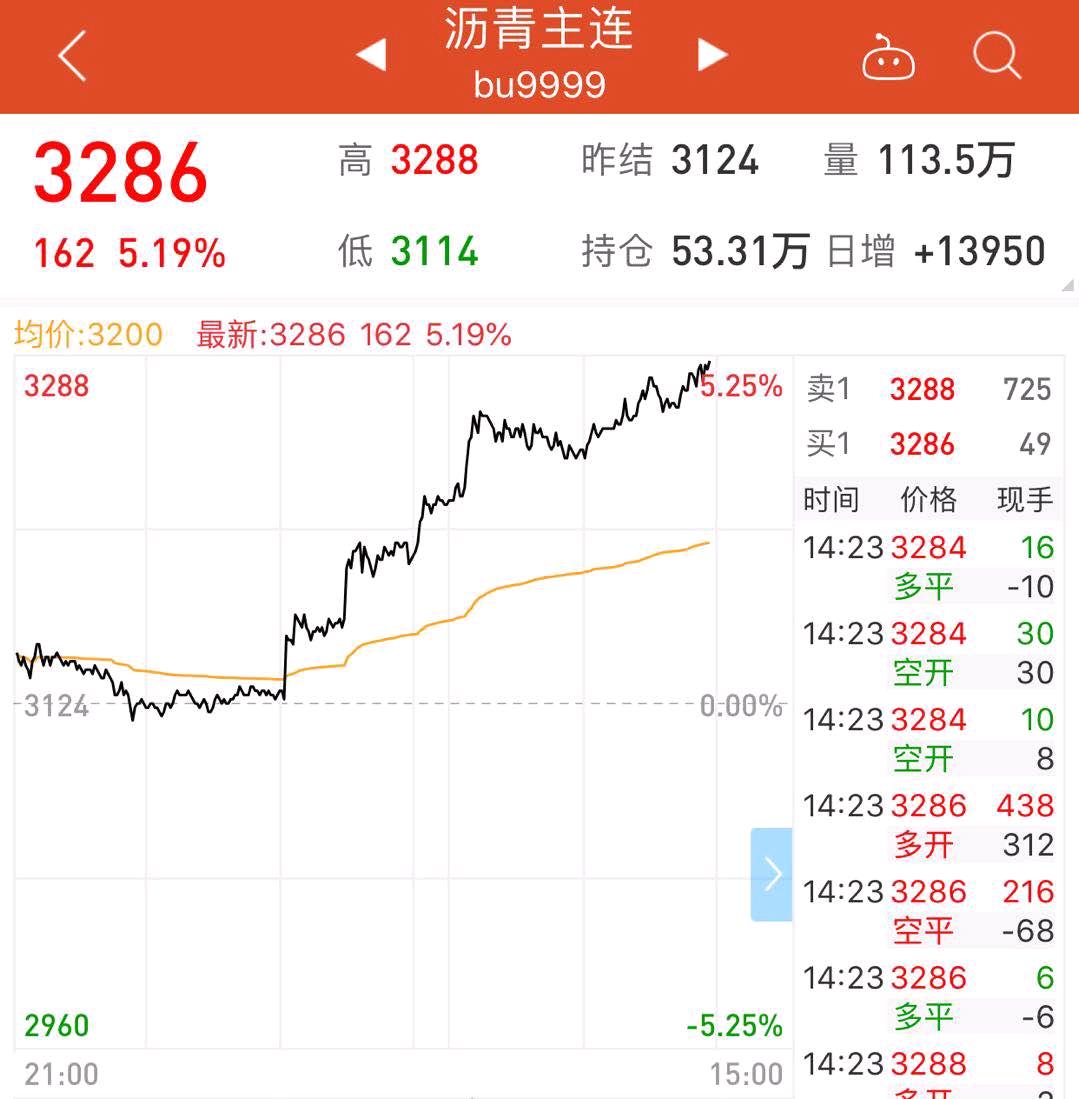Switch to next contract with the right arrow
1079x1099 pixels.
click(712, 56)
